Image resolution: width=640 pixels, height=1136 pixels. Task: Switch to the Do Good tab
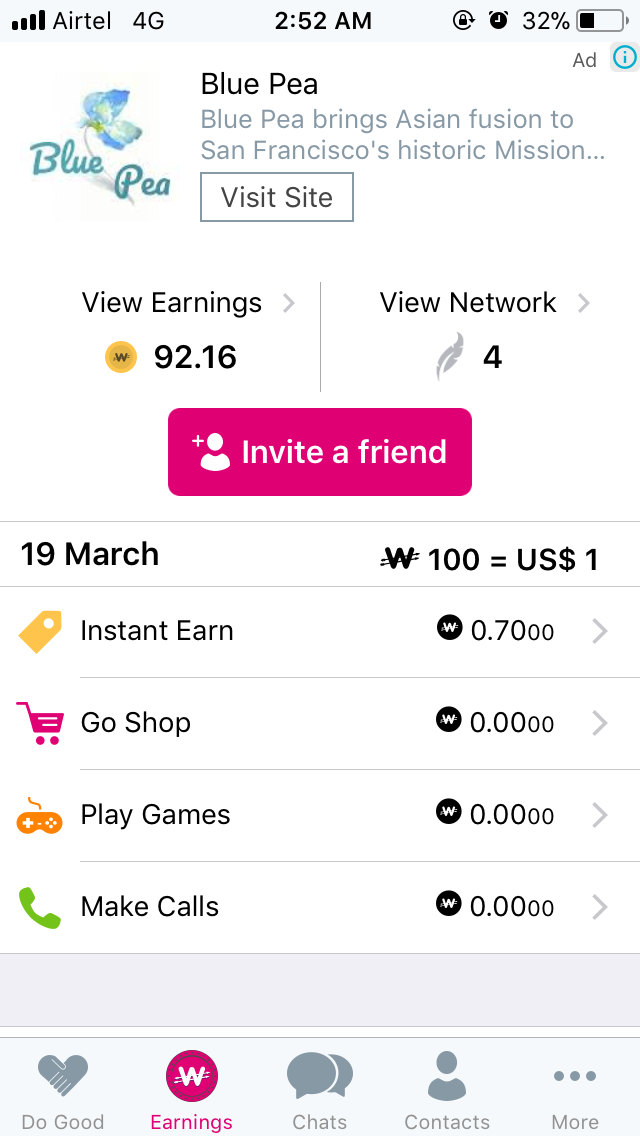click(63, 1091)
